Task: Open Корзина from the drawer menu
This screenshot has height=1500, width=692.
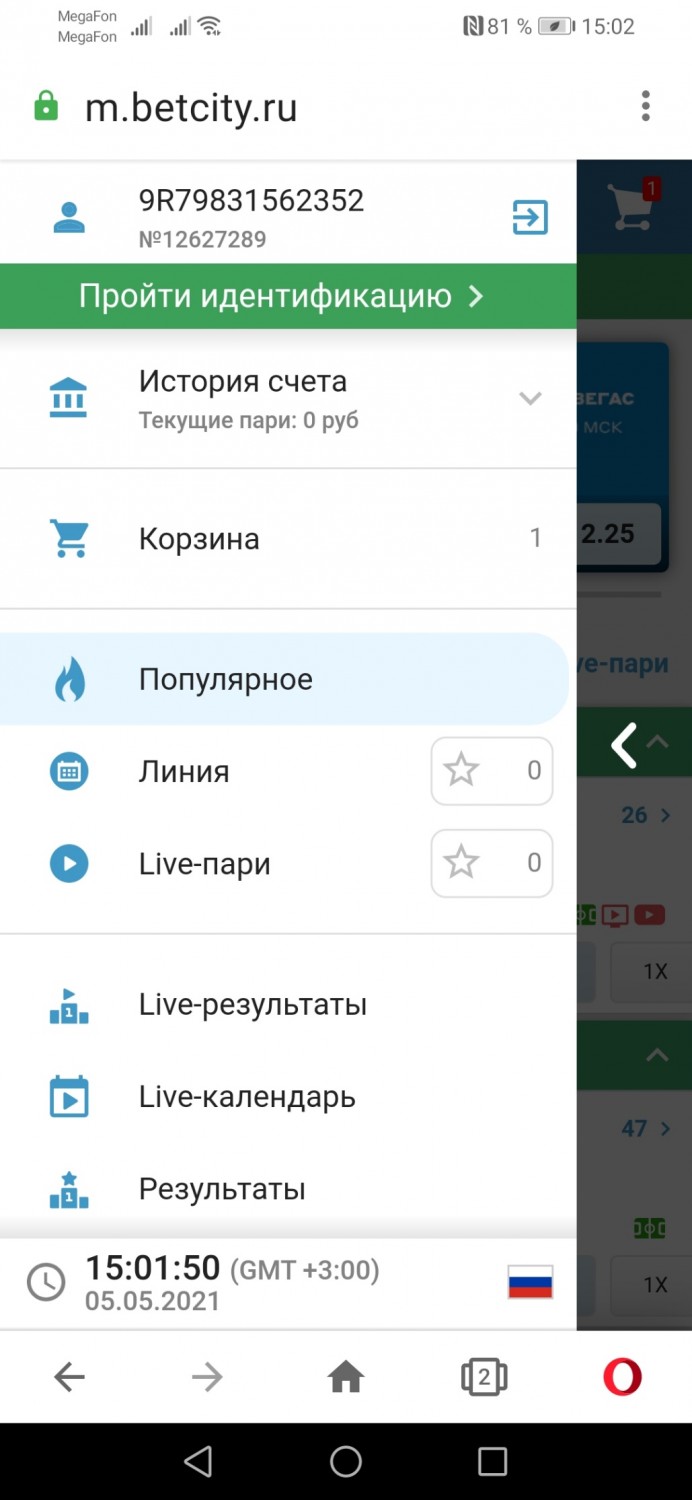Action: click(288, 538)
